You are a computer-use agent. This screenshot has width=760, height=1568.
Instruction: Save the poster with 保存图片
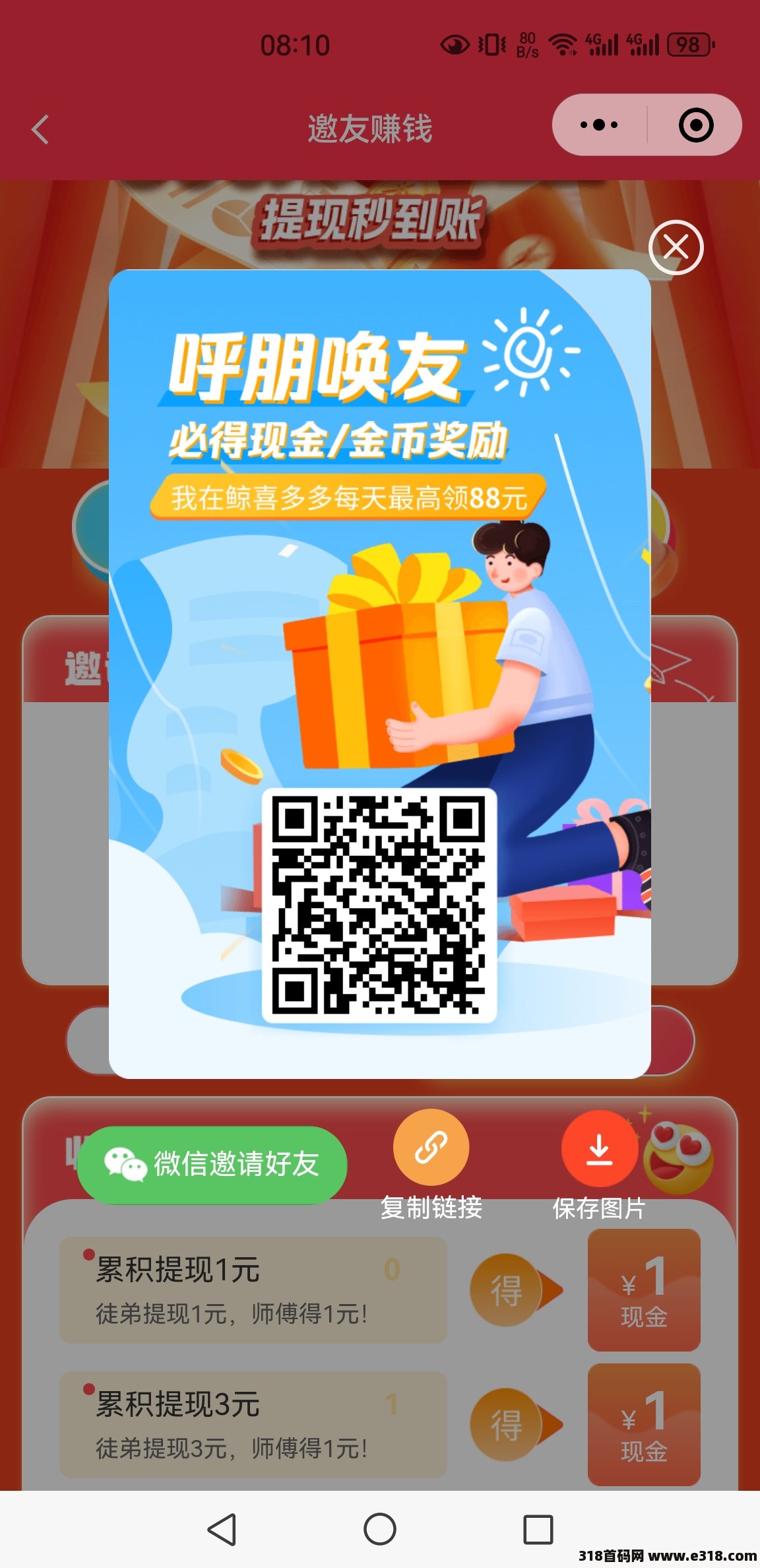[599, 1150]
